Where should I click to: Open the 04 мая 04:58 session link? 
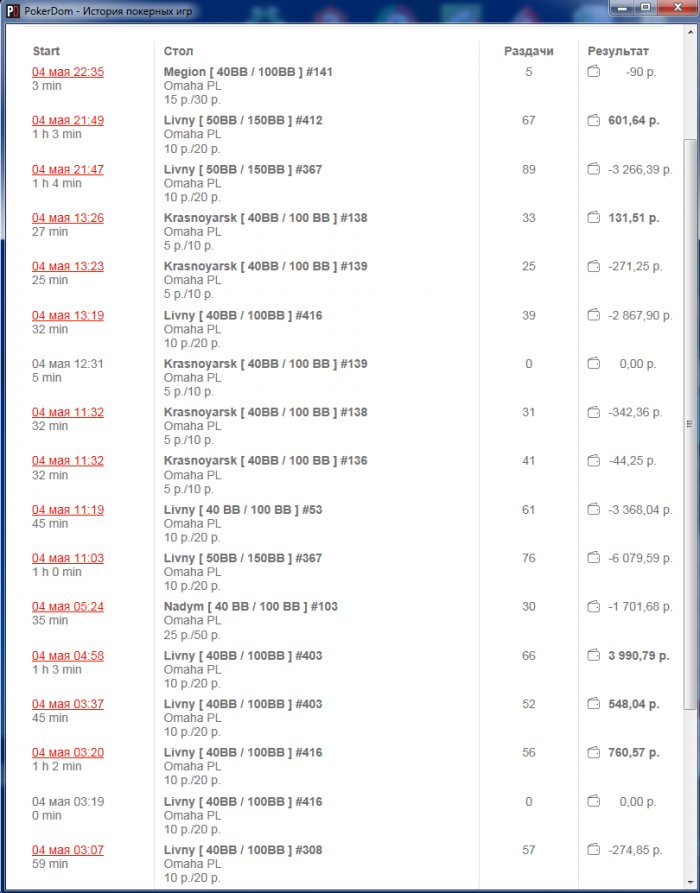tap(67, 656)
